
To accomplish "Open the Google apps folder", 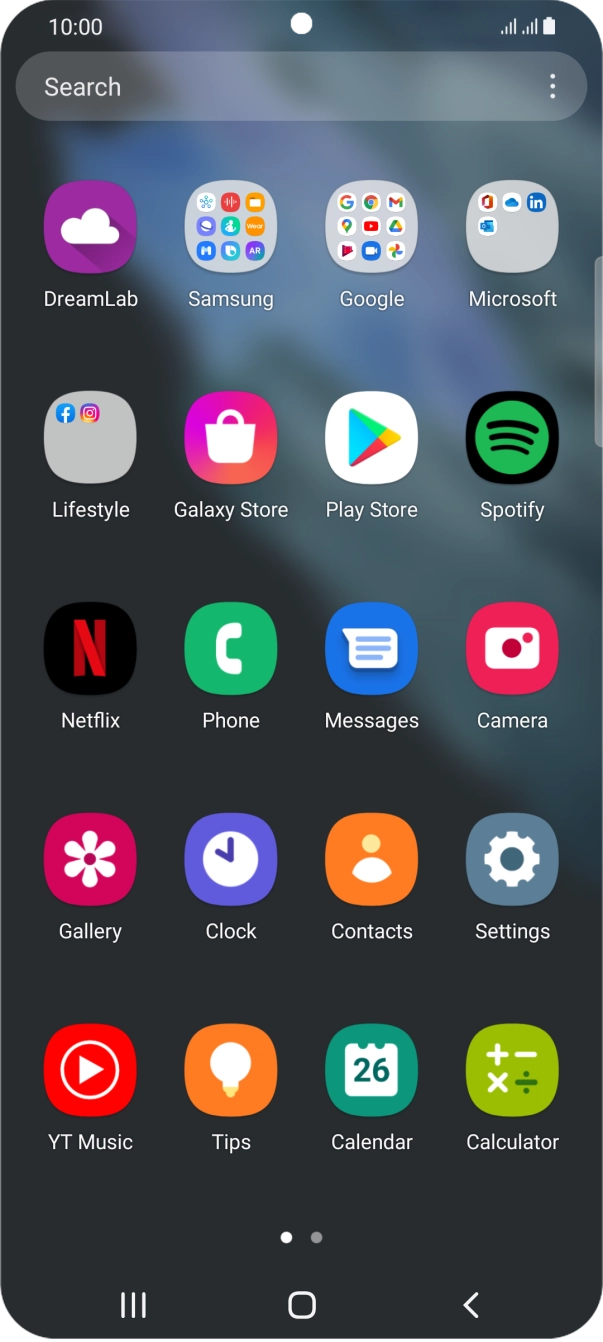I will click(x=372, y=227).
